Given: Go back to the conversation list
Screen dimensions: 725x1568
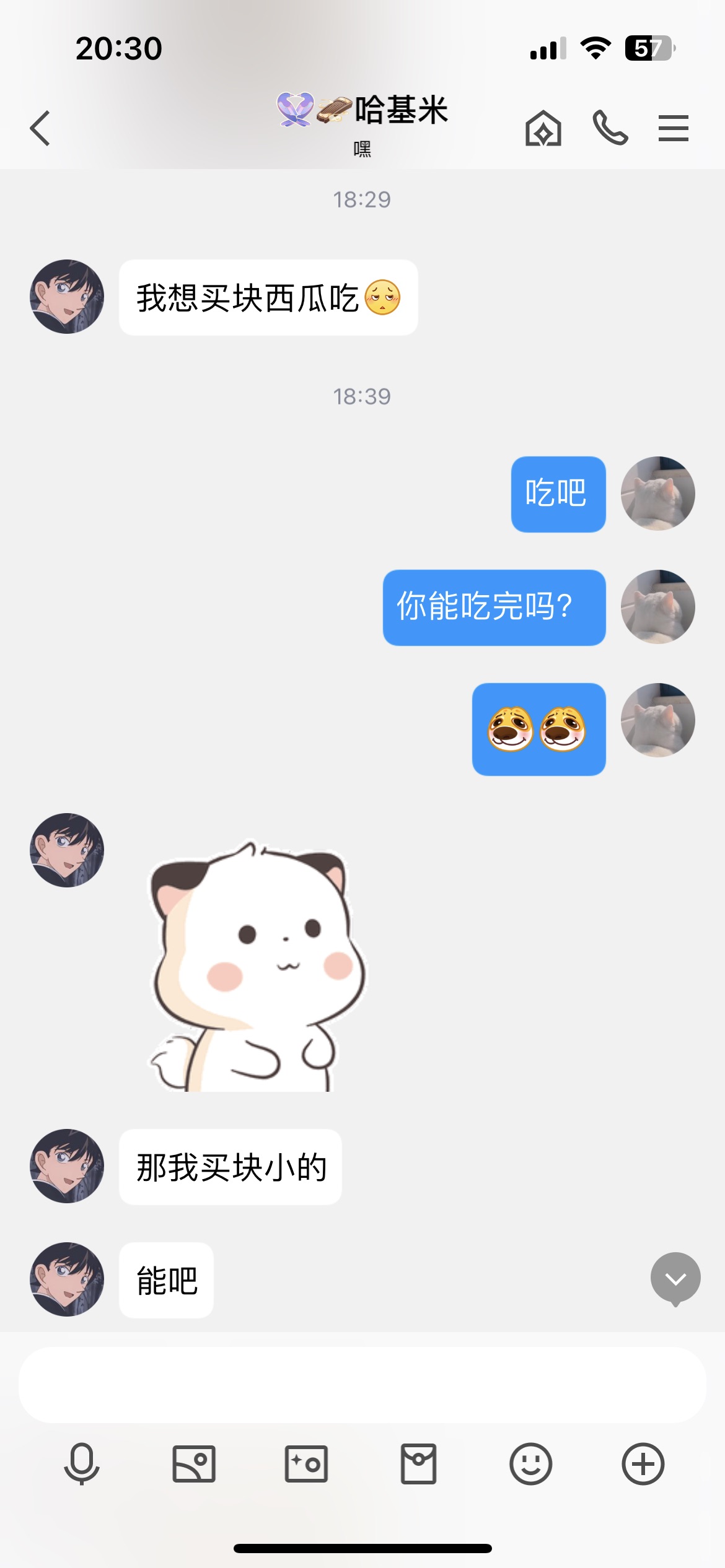Looking at the screenshot, I should coord(40,128).
